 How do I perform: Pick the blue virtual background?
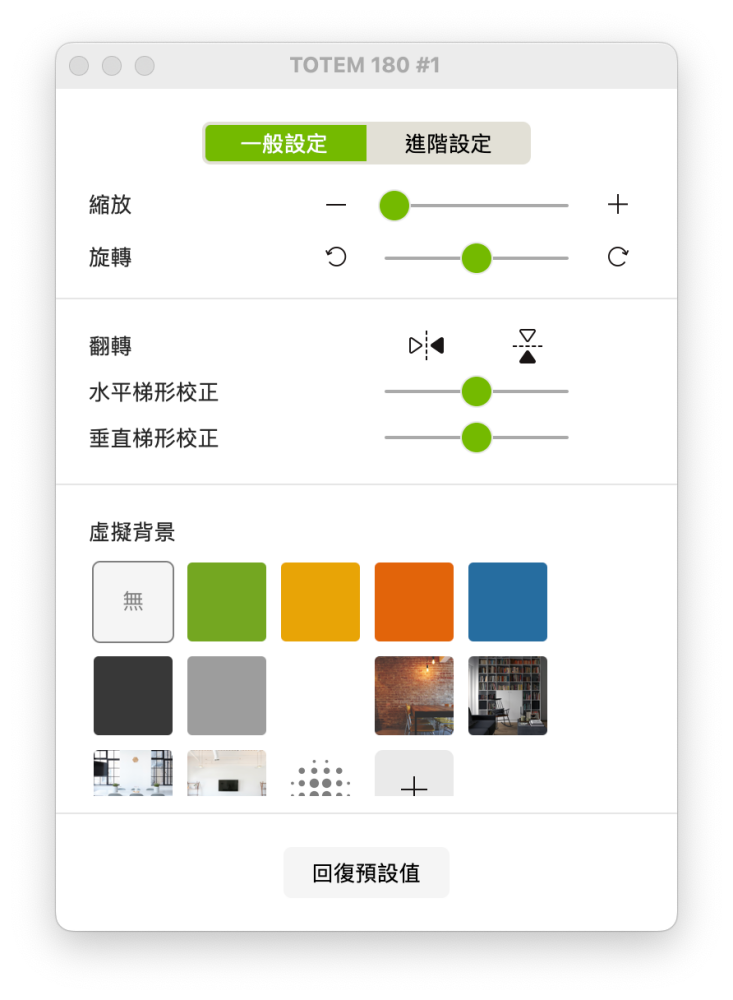508,602
